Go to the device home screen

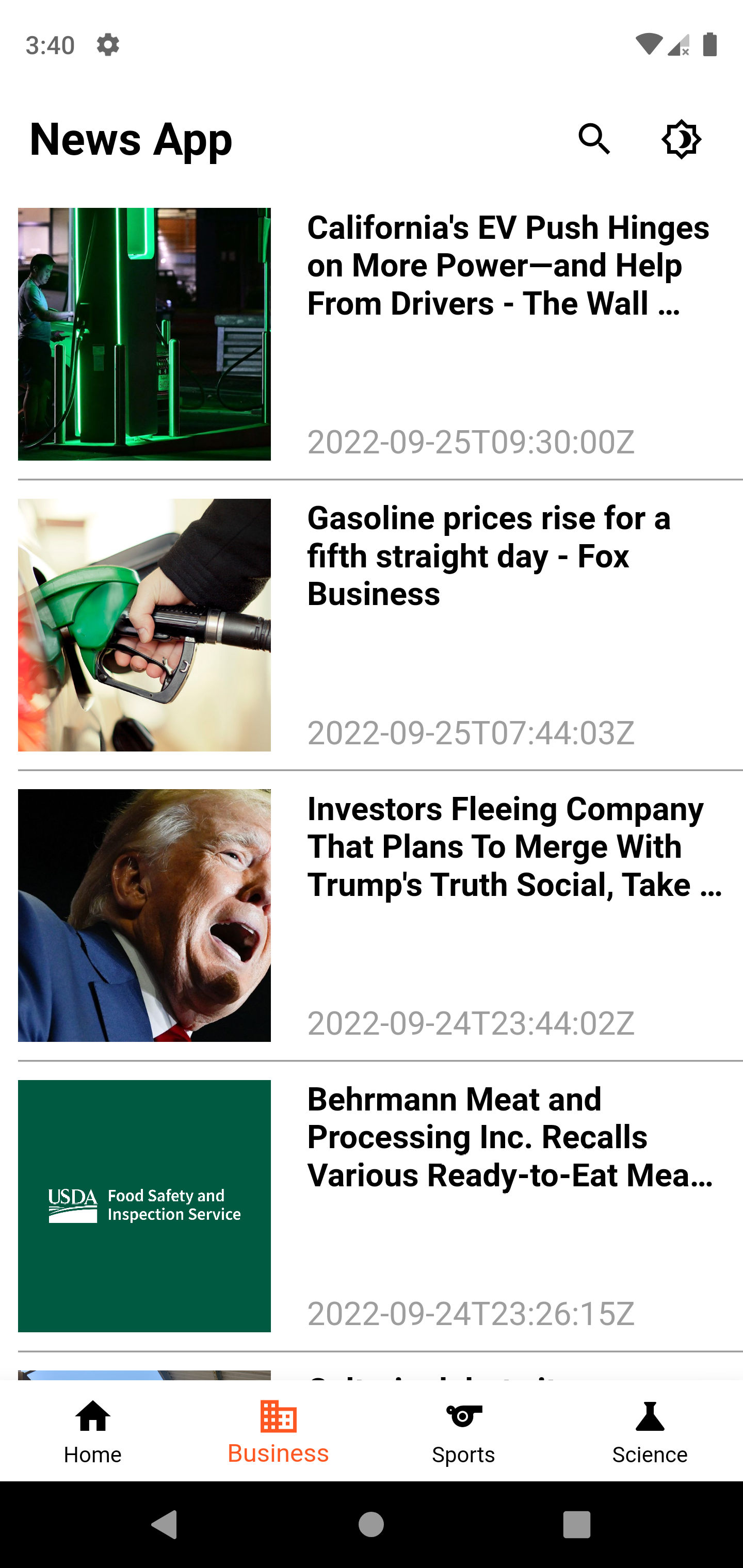click(x=371, y=1525)
